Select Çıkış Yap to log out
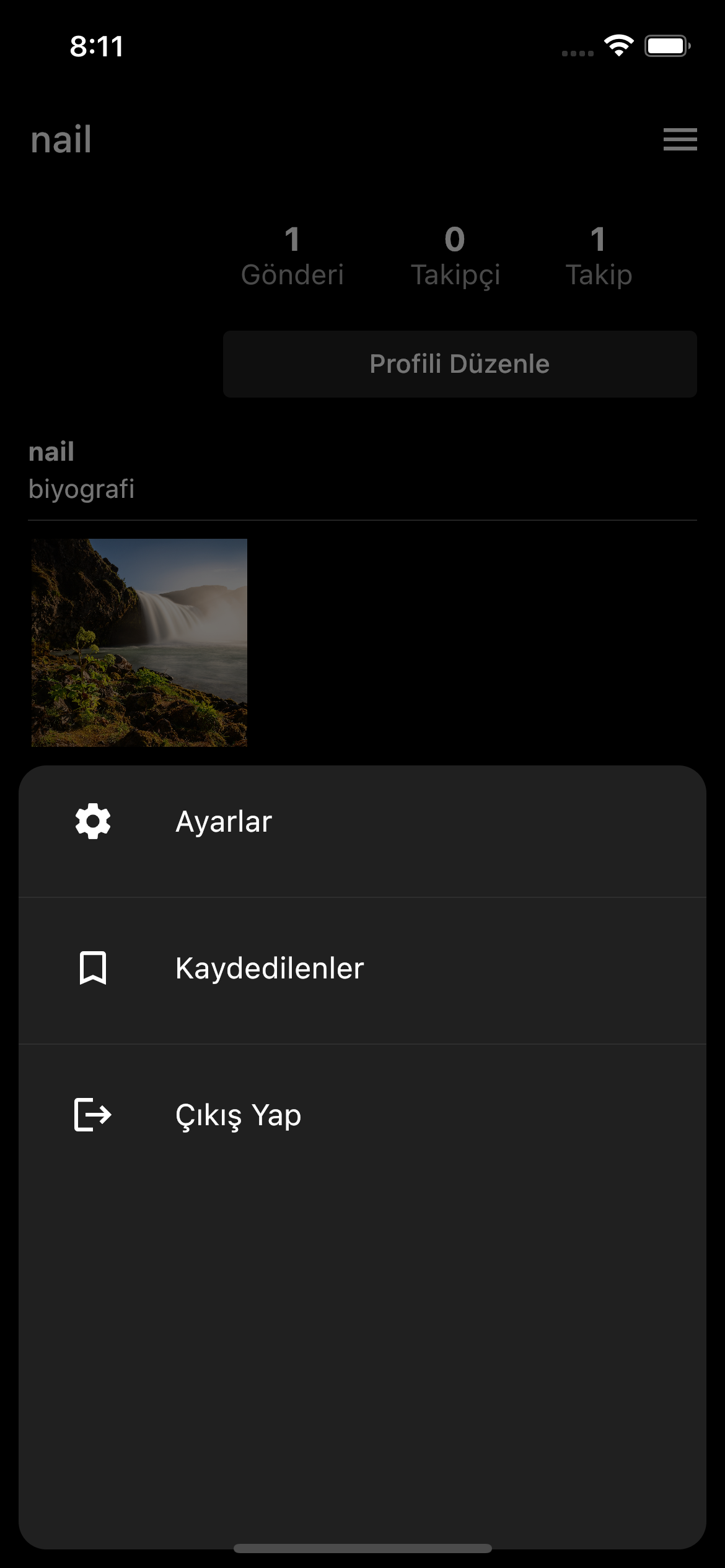This screenshot has width=725, height=1568. click(237, 1115)
